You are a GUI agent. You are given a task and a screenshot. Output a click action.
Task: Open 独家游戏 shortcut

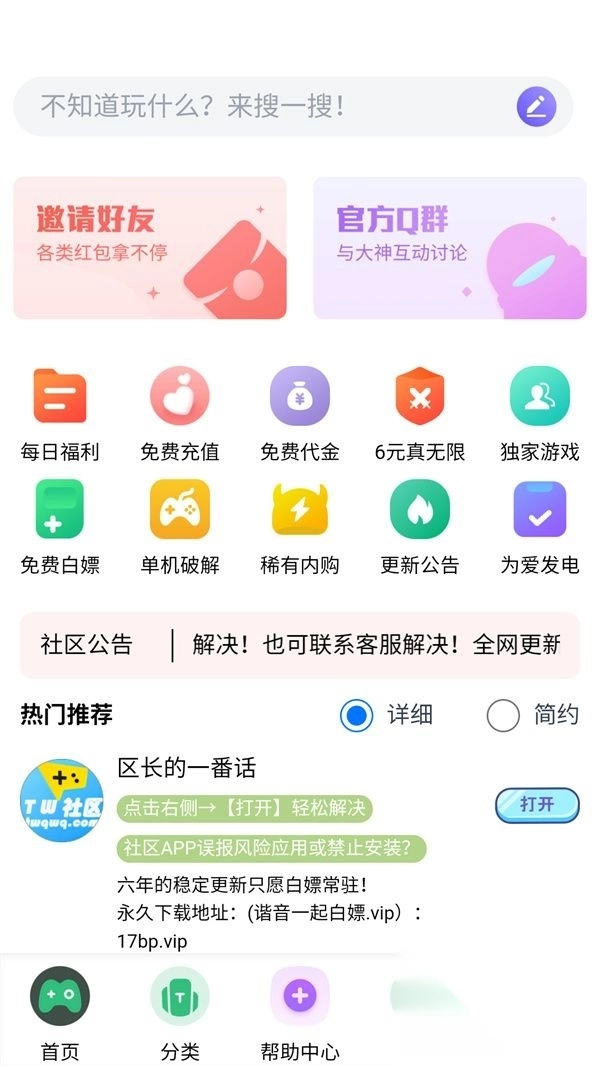coord(540,414)
